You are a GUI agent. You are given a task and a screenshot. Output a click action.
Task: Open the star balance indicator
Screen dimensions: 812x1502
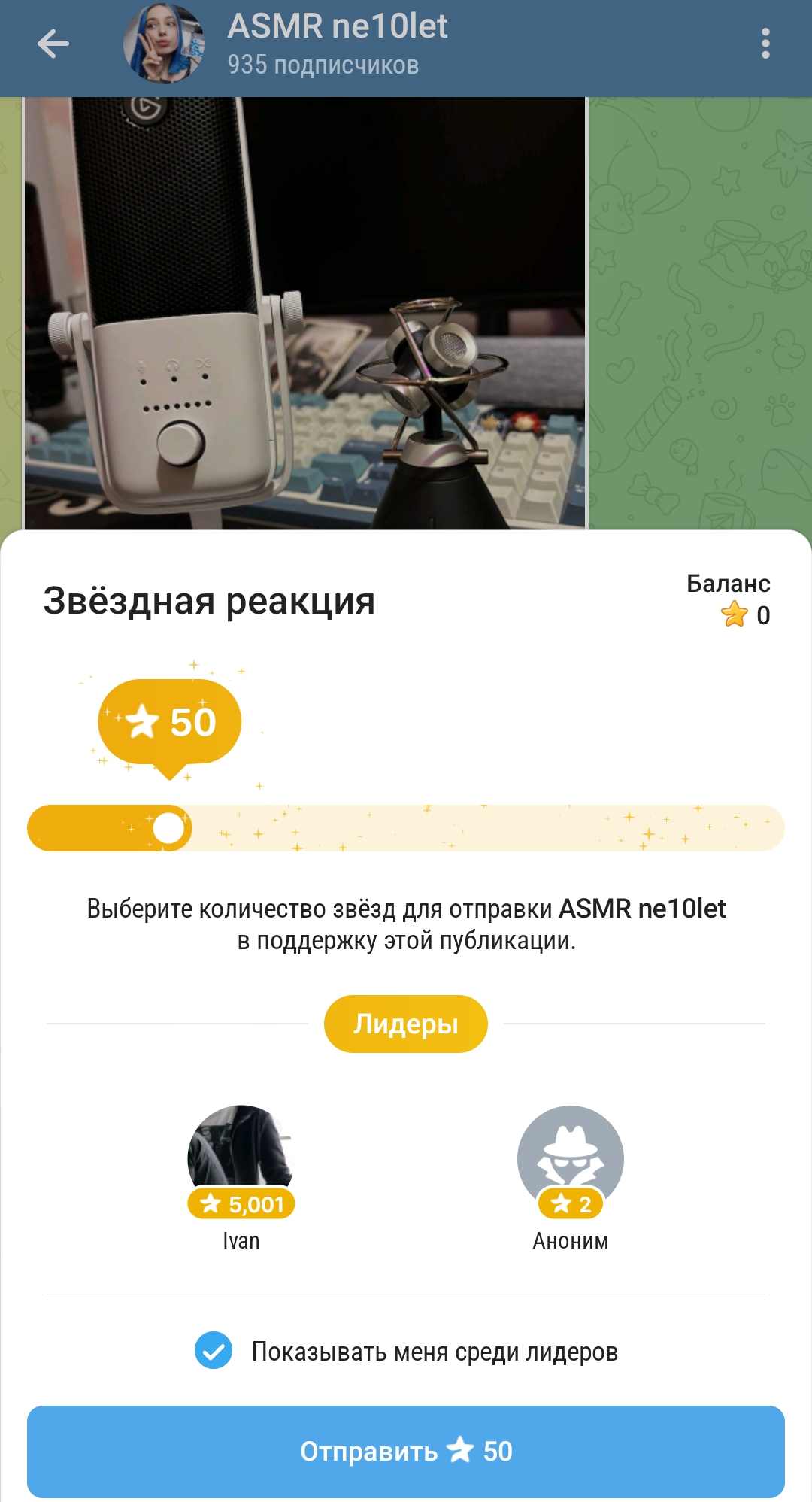[729, 600]
